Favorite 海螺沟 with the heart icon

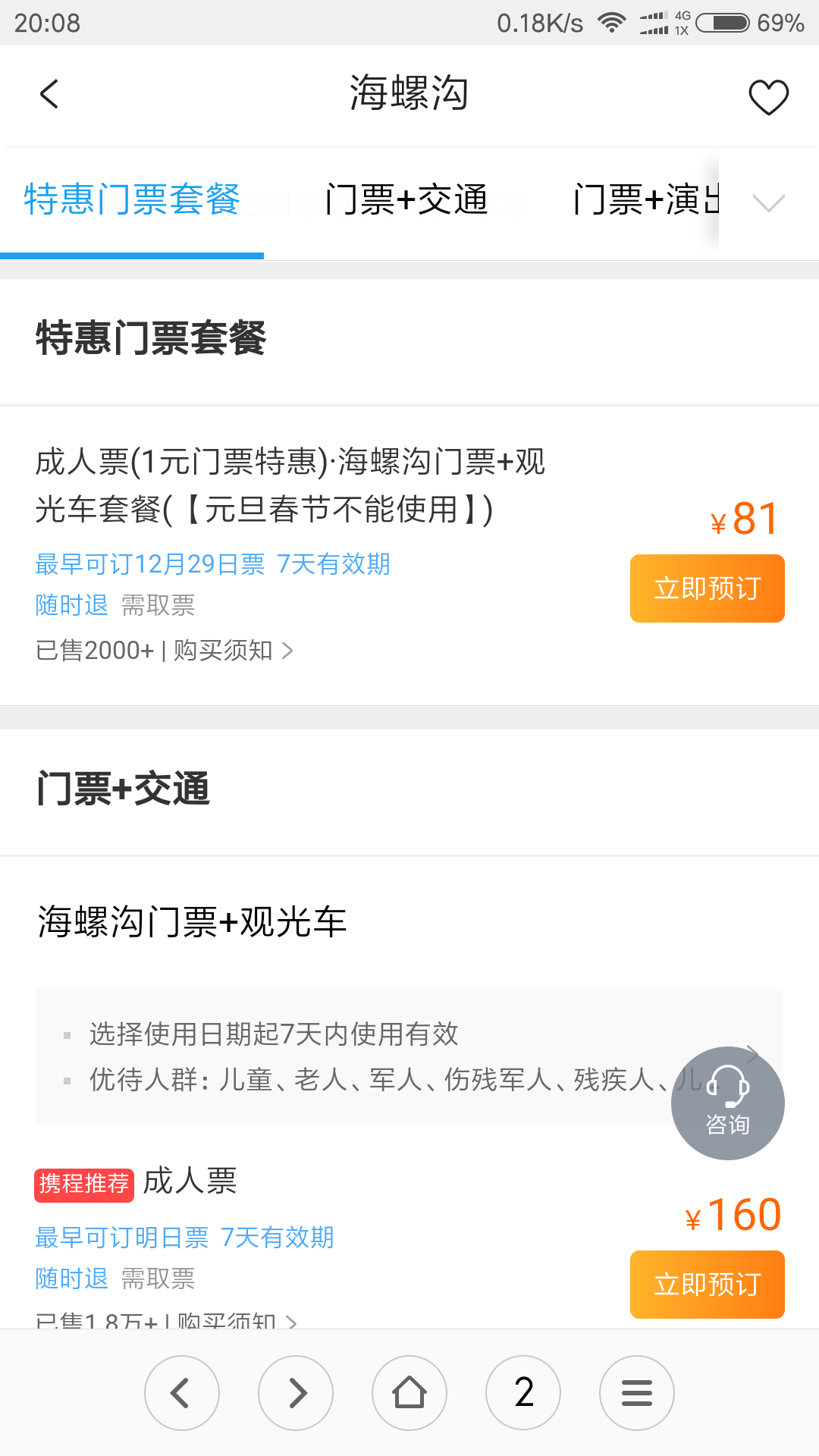(768, 96)
